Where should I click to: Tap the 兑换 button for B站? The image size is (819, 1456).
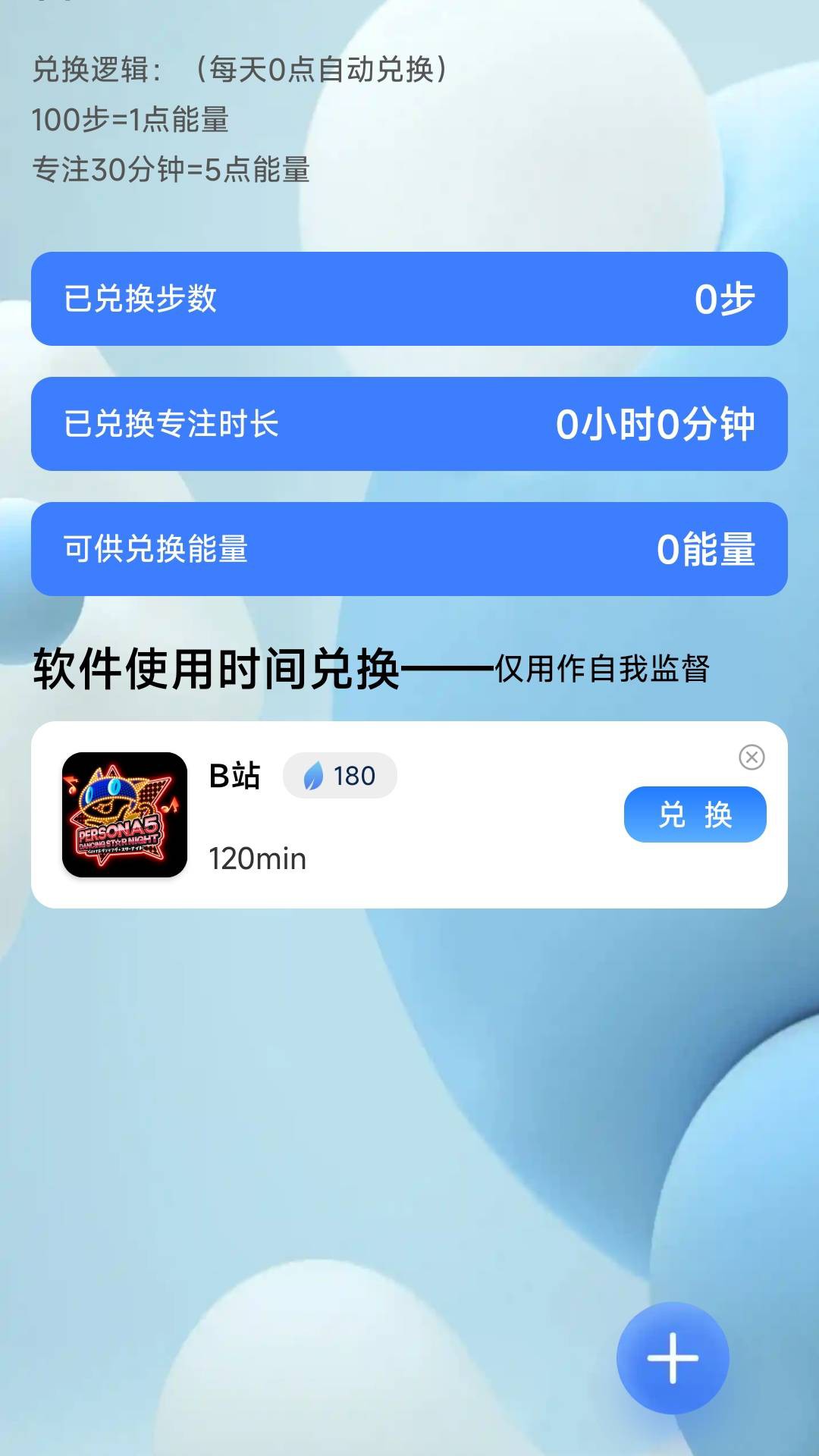click(x=695, y=814)
